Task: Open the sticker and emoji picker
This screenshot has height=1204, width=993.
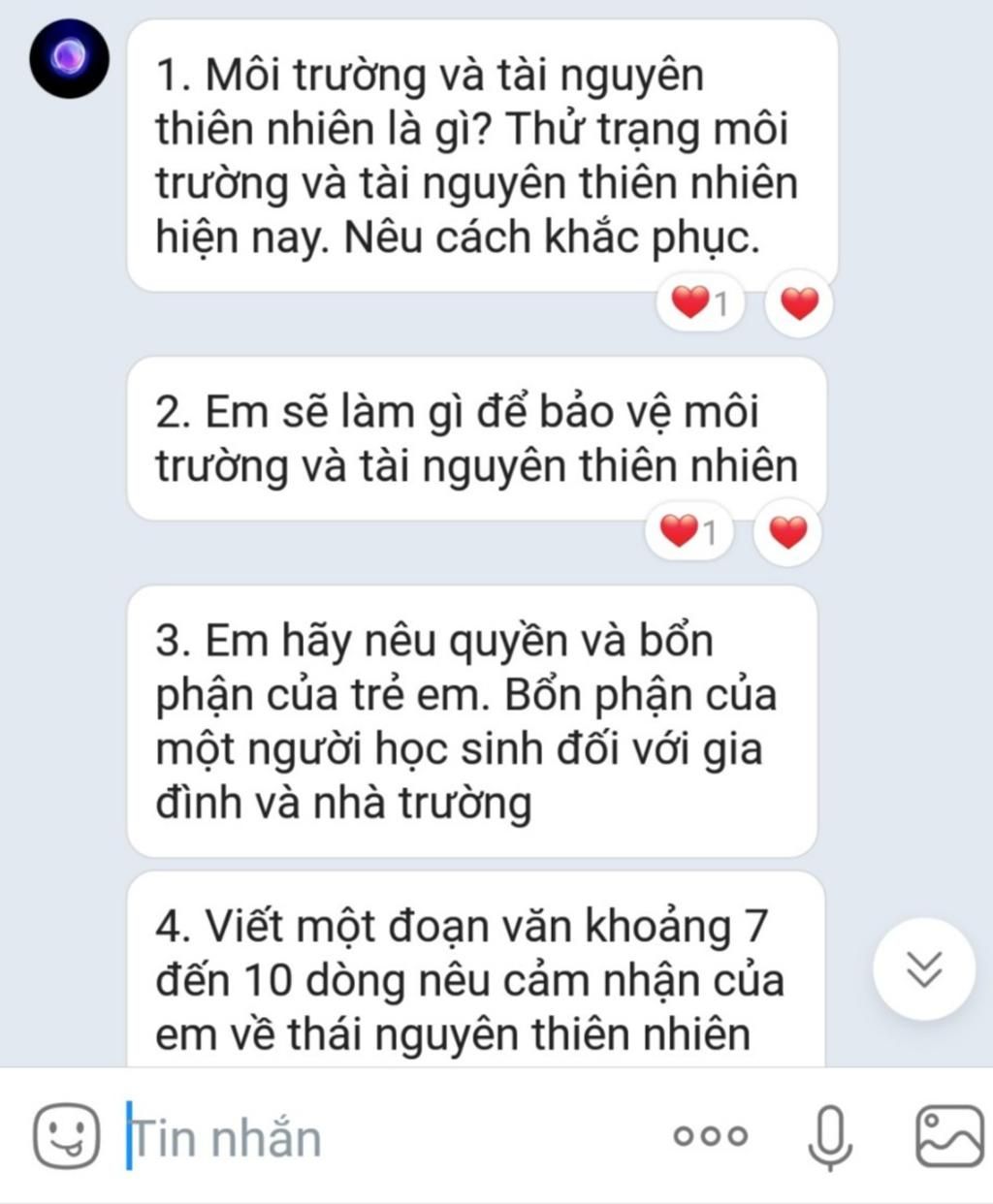Action: [x=66, y=1136]
